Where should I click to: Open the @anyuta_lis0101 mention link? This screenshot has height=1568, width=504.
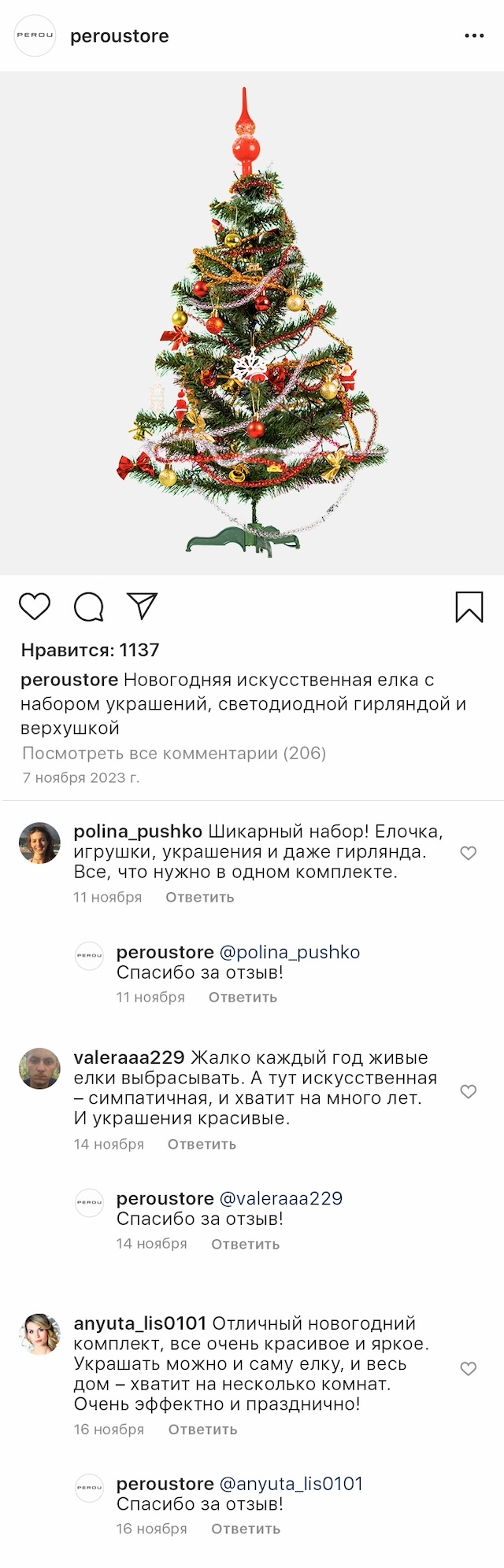click(291, 1484)
